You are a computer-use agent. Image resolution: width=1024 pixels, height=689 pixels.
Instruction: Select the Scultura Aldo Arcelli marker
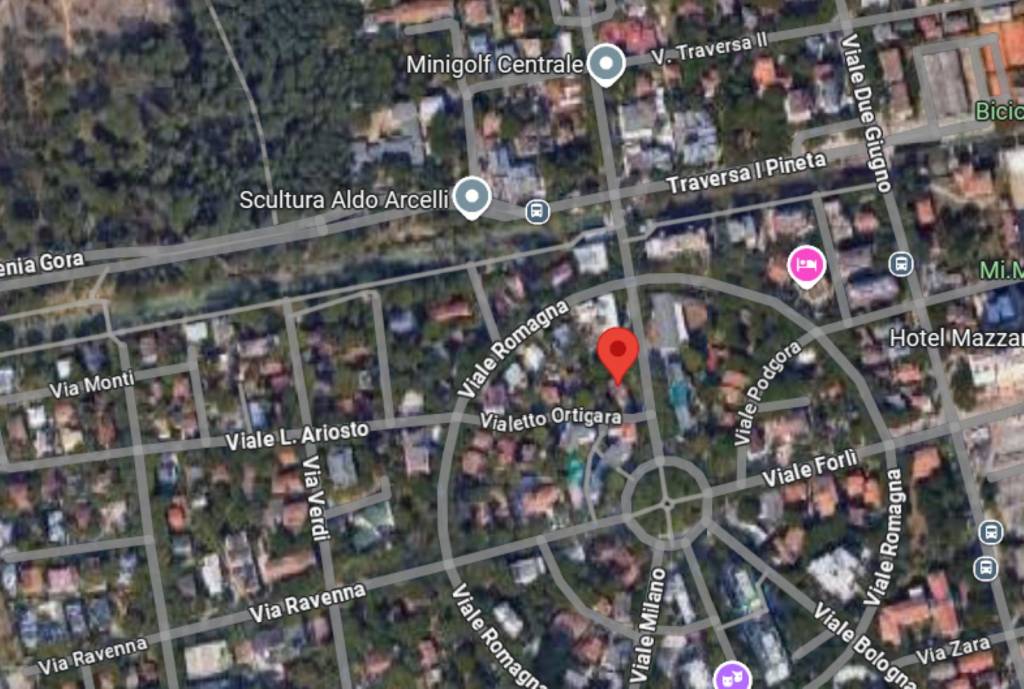coord(471,199)
